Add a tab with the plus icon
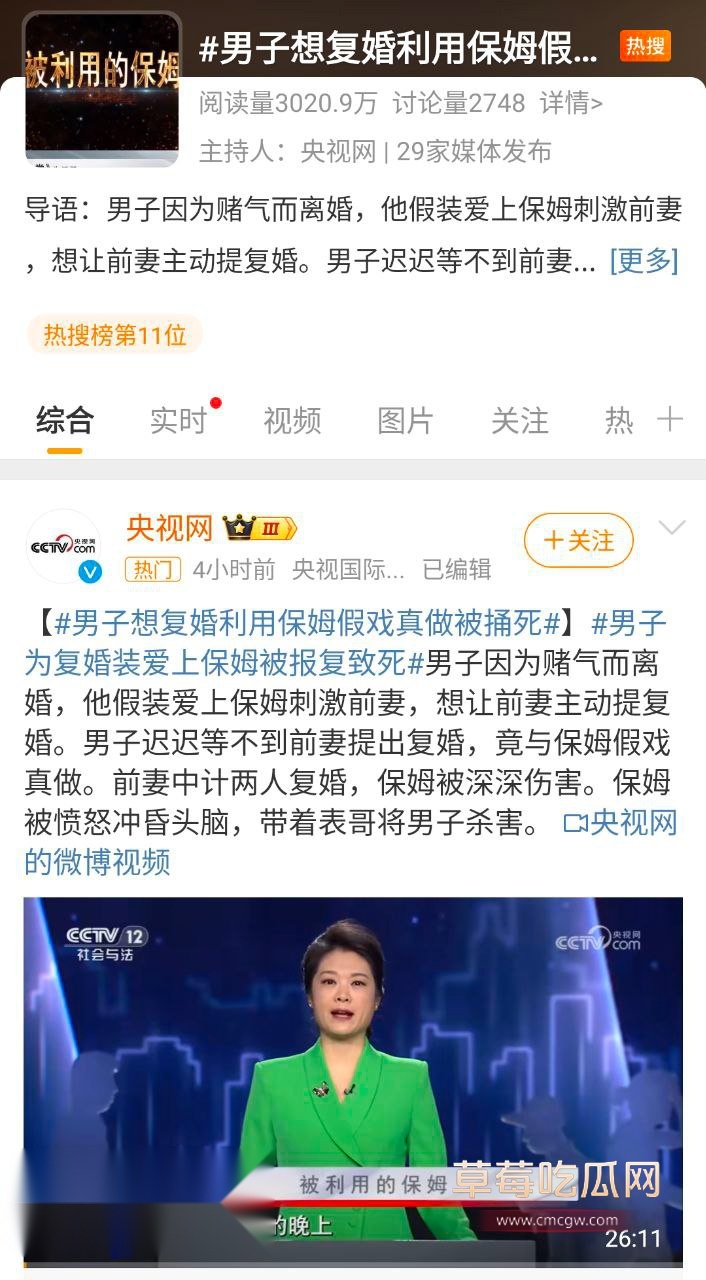The width and height of the screenshot is (706, 1280). click(x=669, y=420)
